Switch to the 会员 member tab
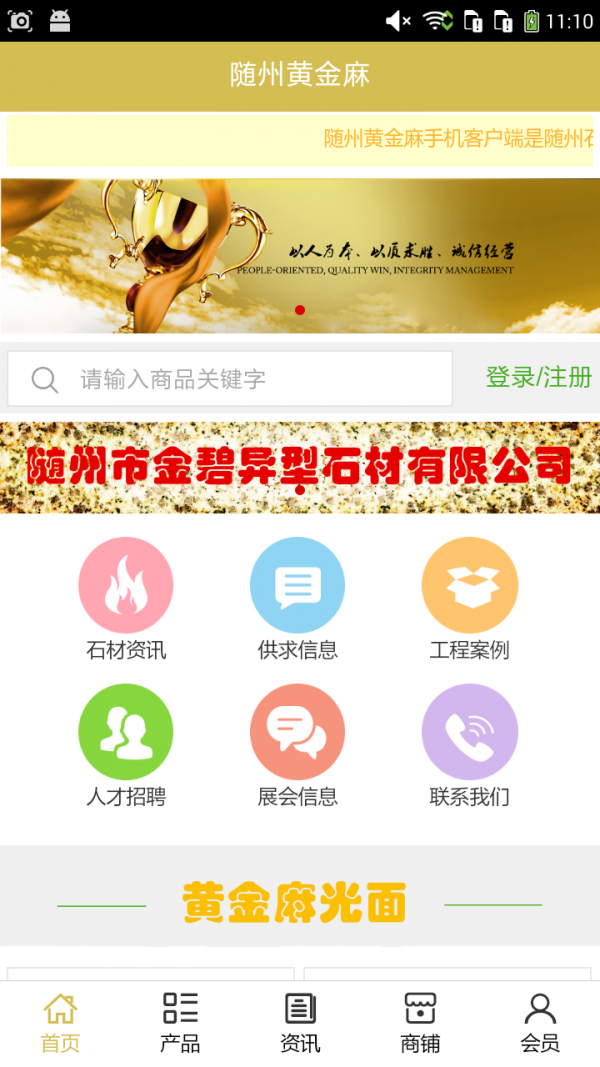Screen dimensions: 600x1067 [x=540, y=1023]
